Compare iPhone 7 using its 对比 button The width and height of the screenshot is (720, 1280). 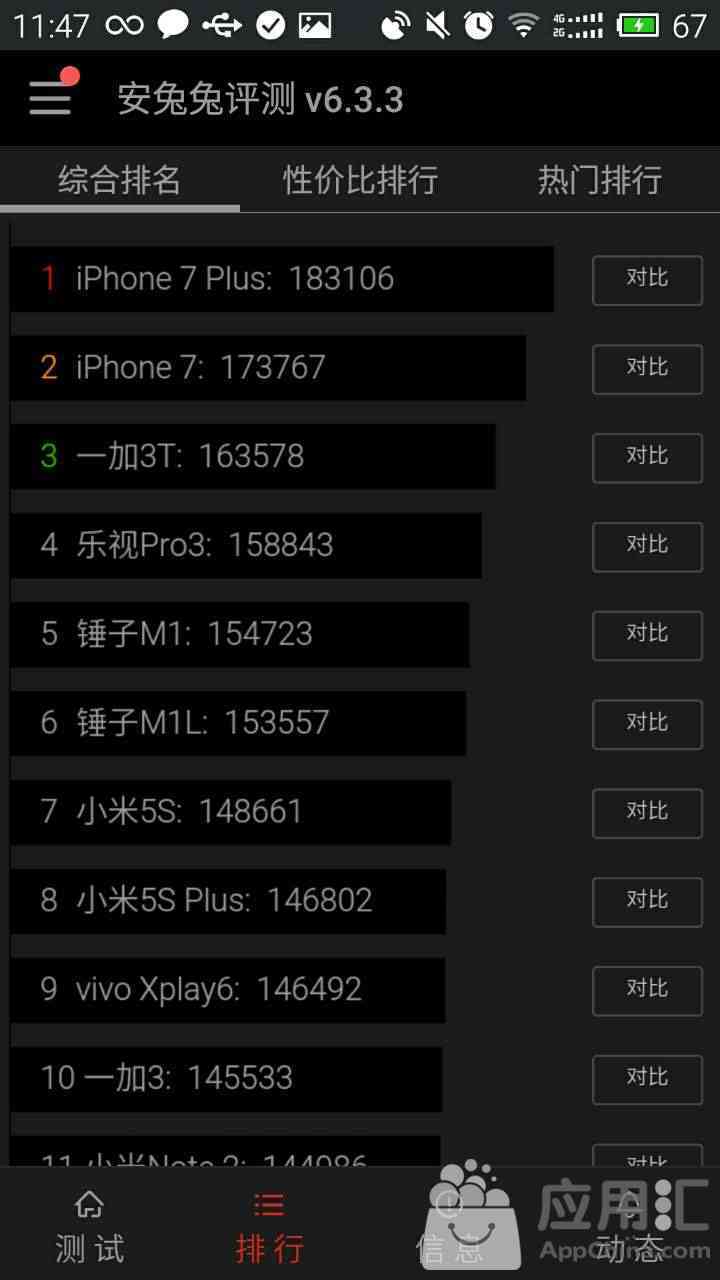pyautogui.click(x=647, y=369)
